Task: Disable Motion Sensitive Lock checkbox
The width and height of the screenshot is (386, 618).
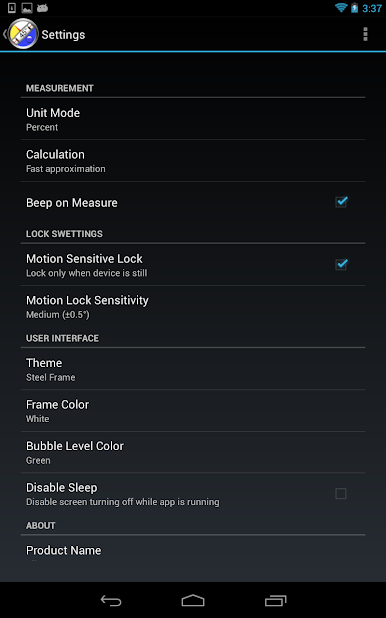Action: [341, 264]
